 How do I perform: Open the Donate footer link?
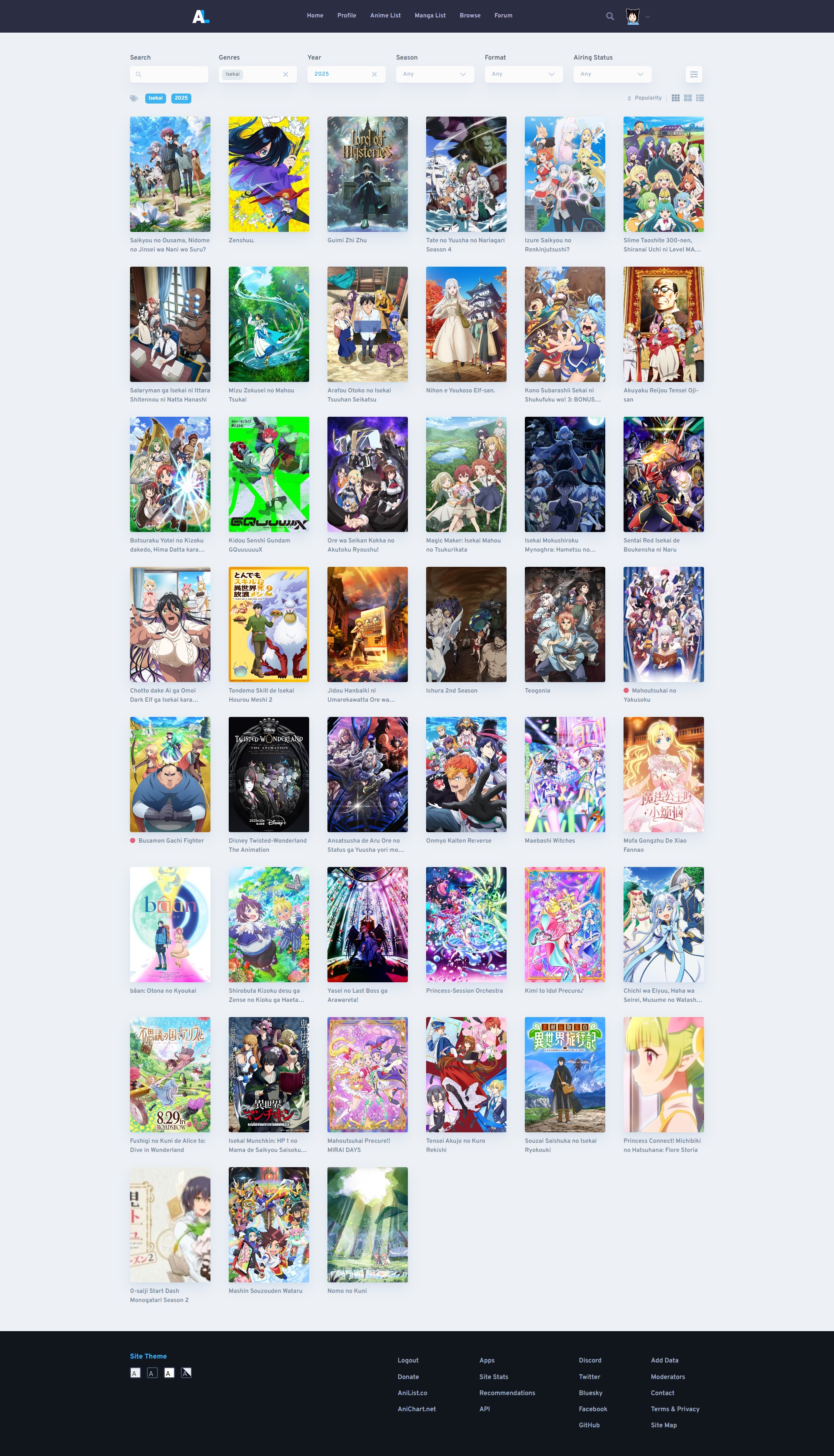pyautogui.click(x=408, y=1376)
